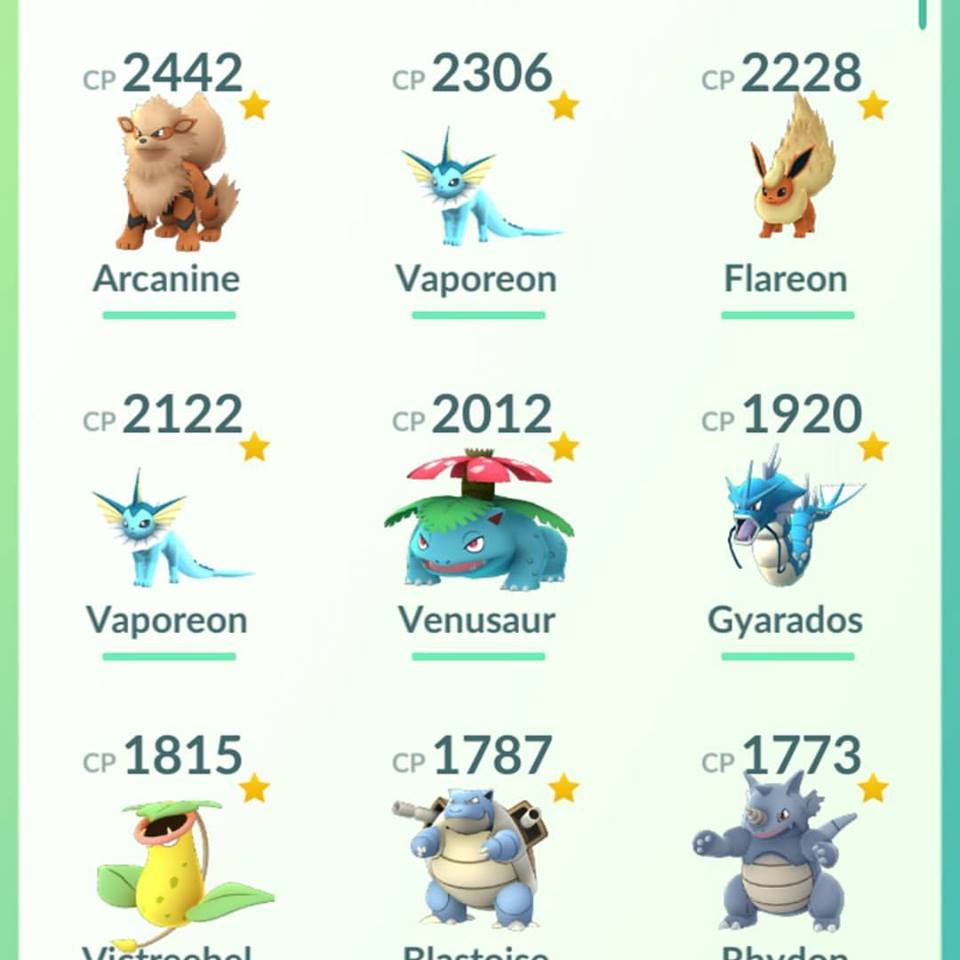Image resolution: width=960 pixels, height=960 pixels.
Task: Select the Vaporeon with CP 2306
Action: (x=477, y=190)
